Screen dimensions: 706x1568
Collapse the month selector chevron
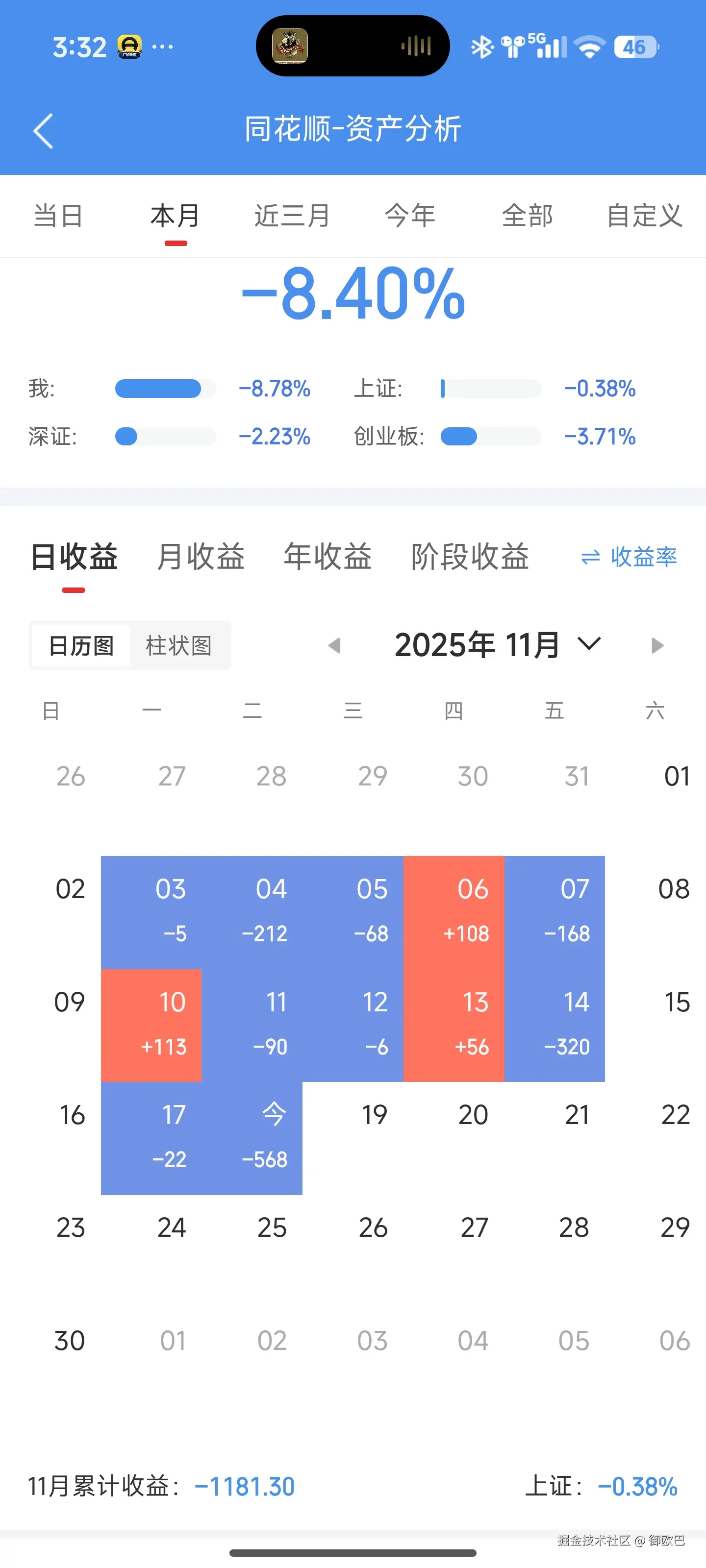tap(587, 645)
